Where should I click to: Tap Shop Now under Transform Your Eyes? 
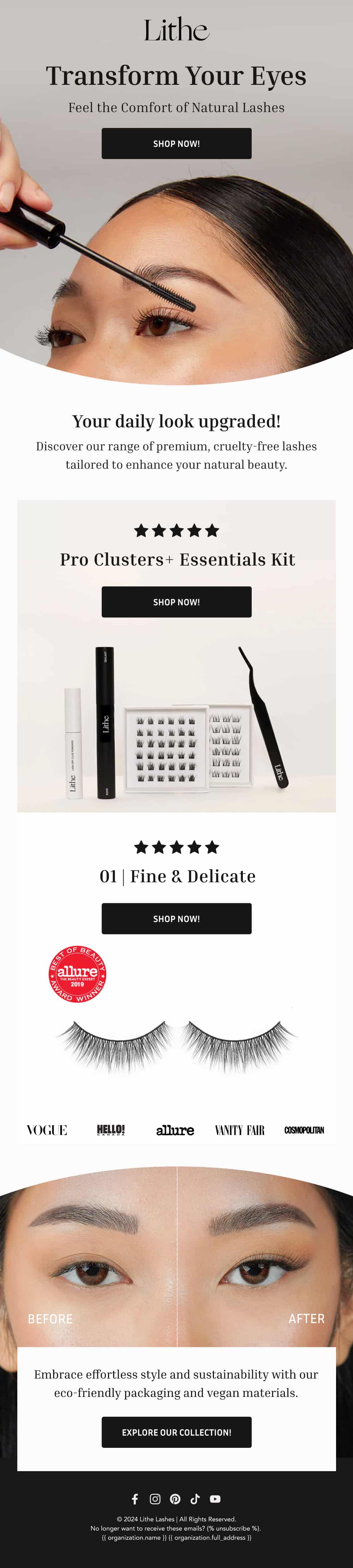coord(176,144)
